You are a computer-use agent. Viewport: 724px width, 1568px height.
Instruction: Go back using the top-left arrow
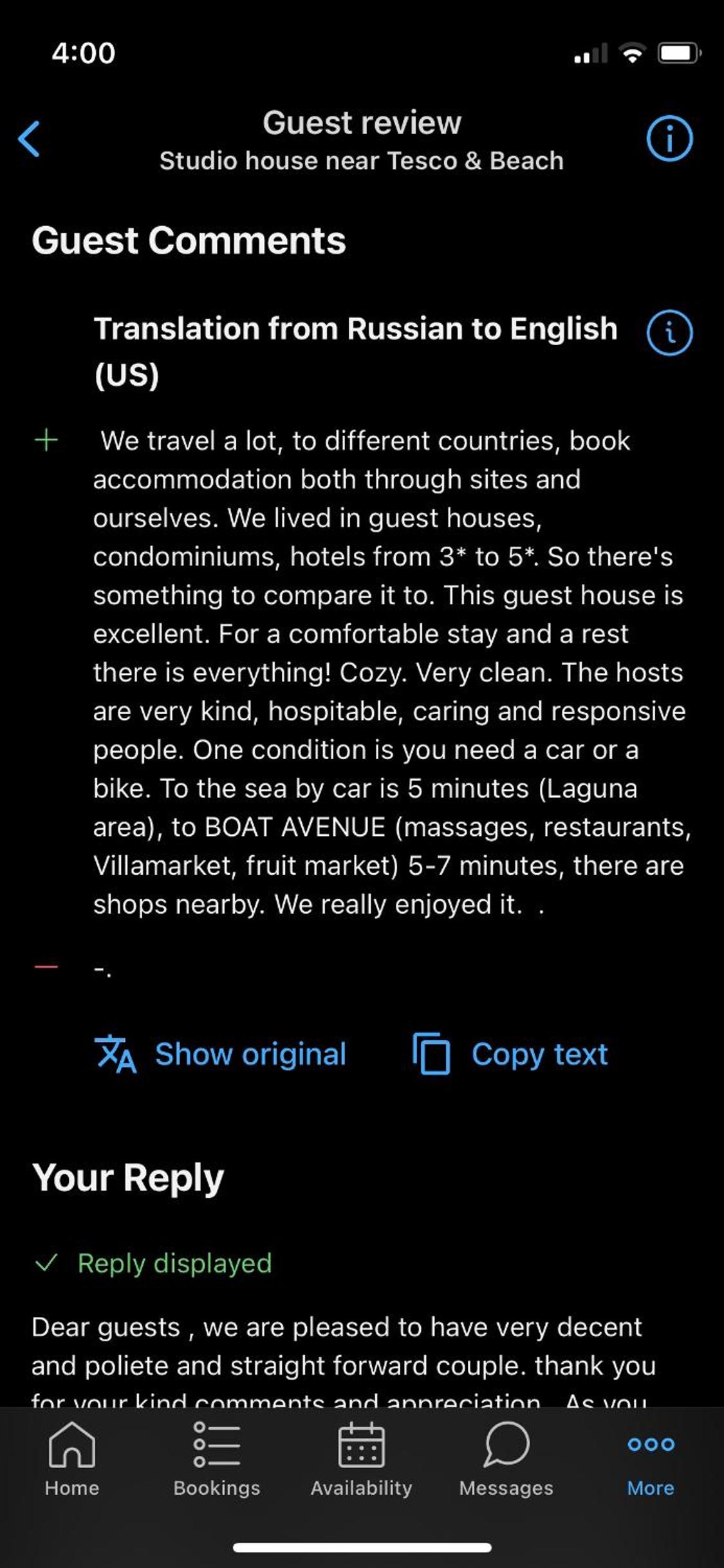[x=30, y=138]
